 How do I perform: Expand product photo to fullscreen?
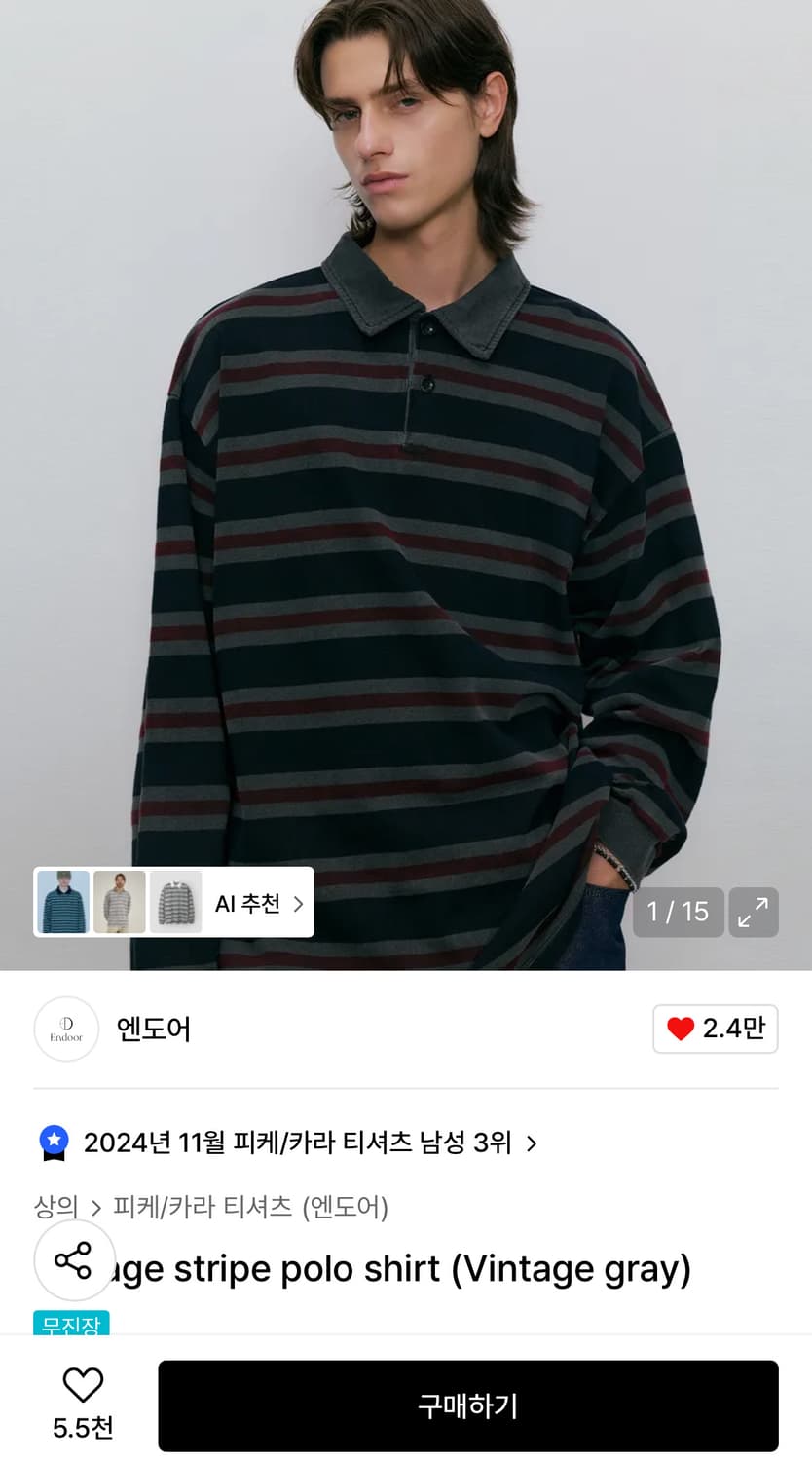754,913
